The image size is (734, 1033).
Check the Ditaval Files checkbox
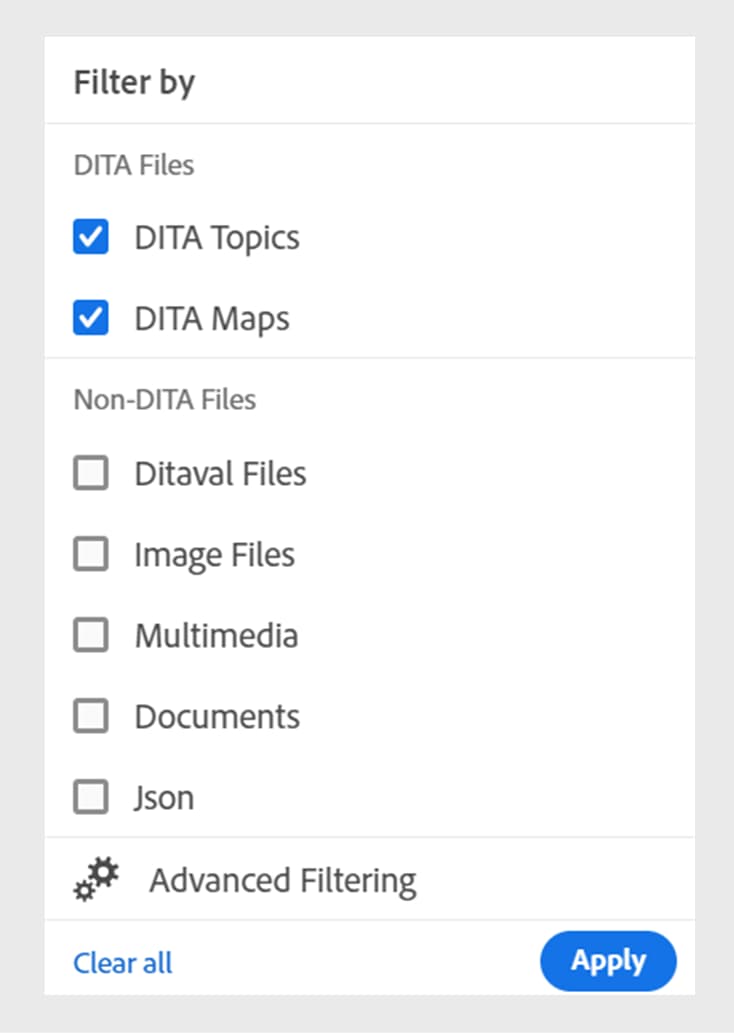coord(91,473)
